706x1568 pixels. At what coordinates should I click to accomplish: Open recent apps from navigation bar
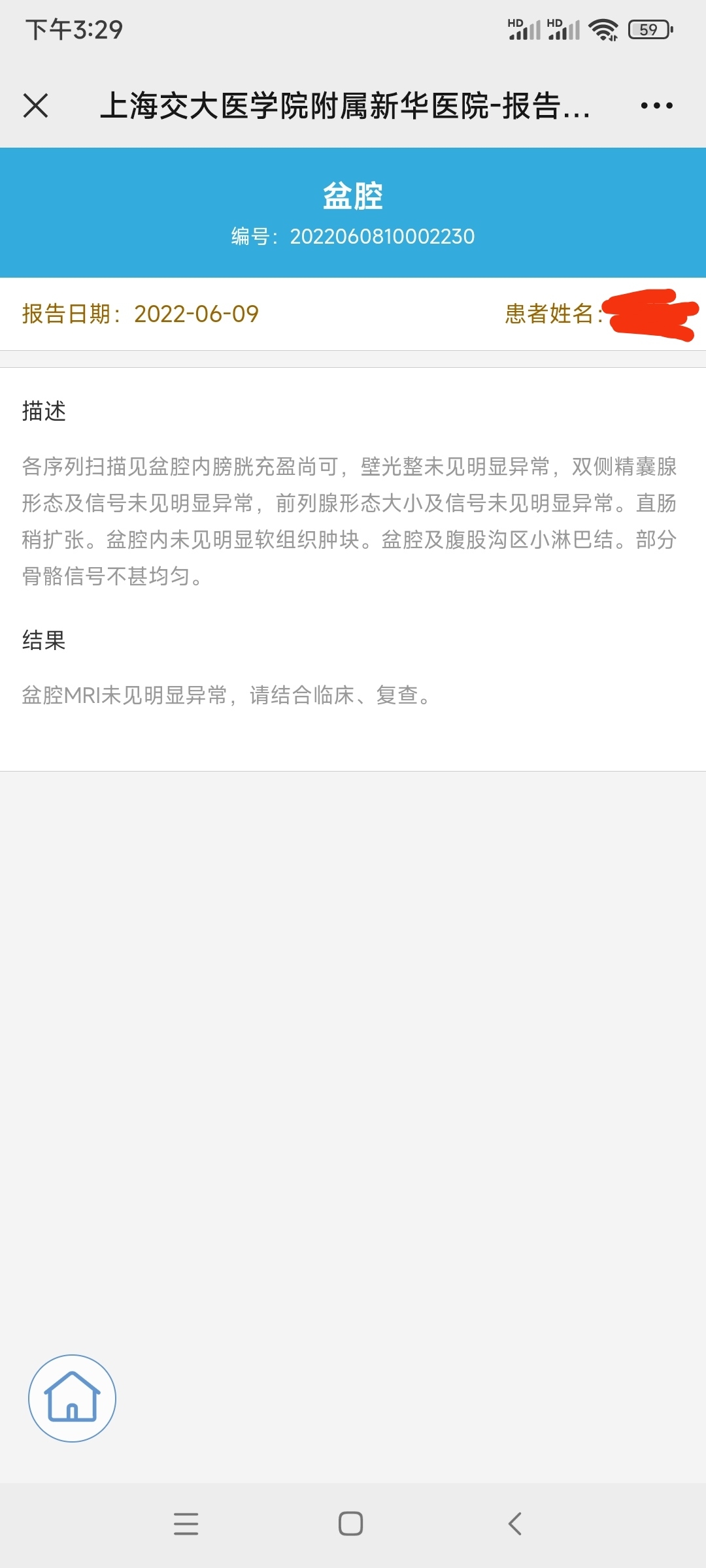pos(186,1524)
